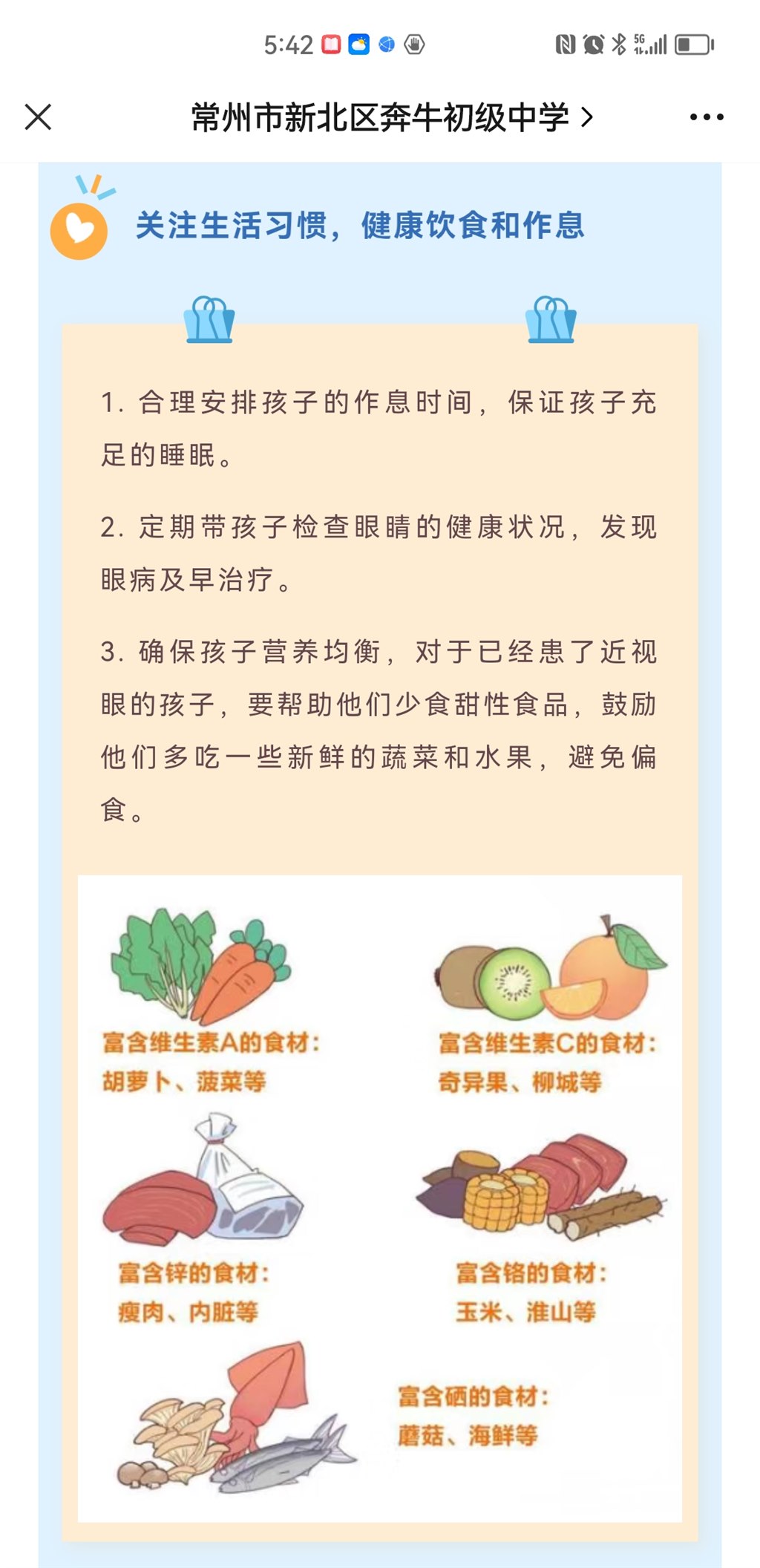Viewport: 760px width, 1568px height.
Task: Open the foods nutrition infographic image
Action: (380, 1198)
